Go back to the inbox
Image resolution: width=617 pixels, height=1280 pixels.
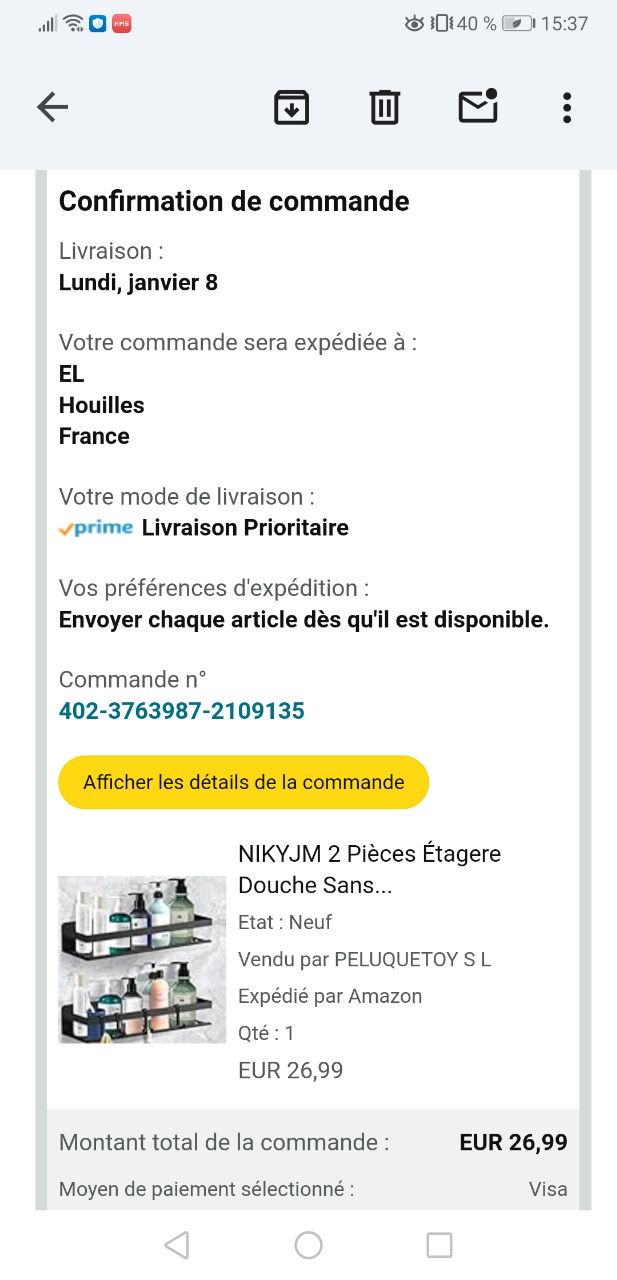pos(52,107)
